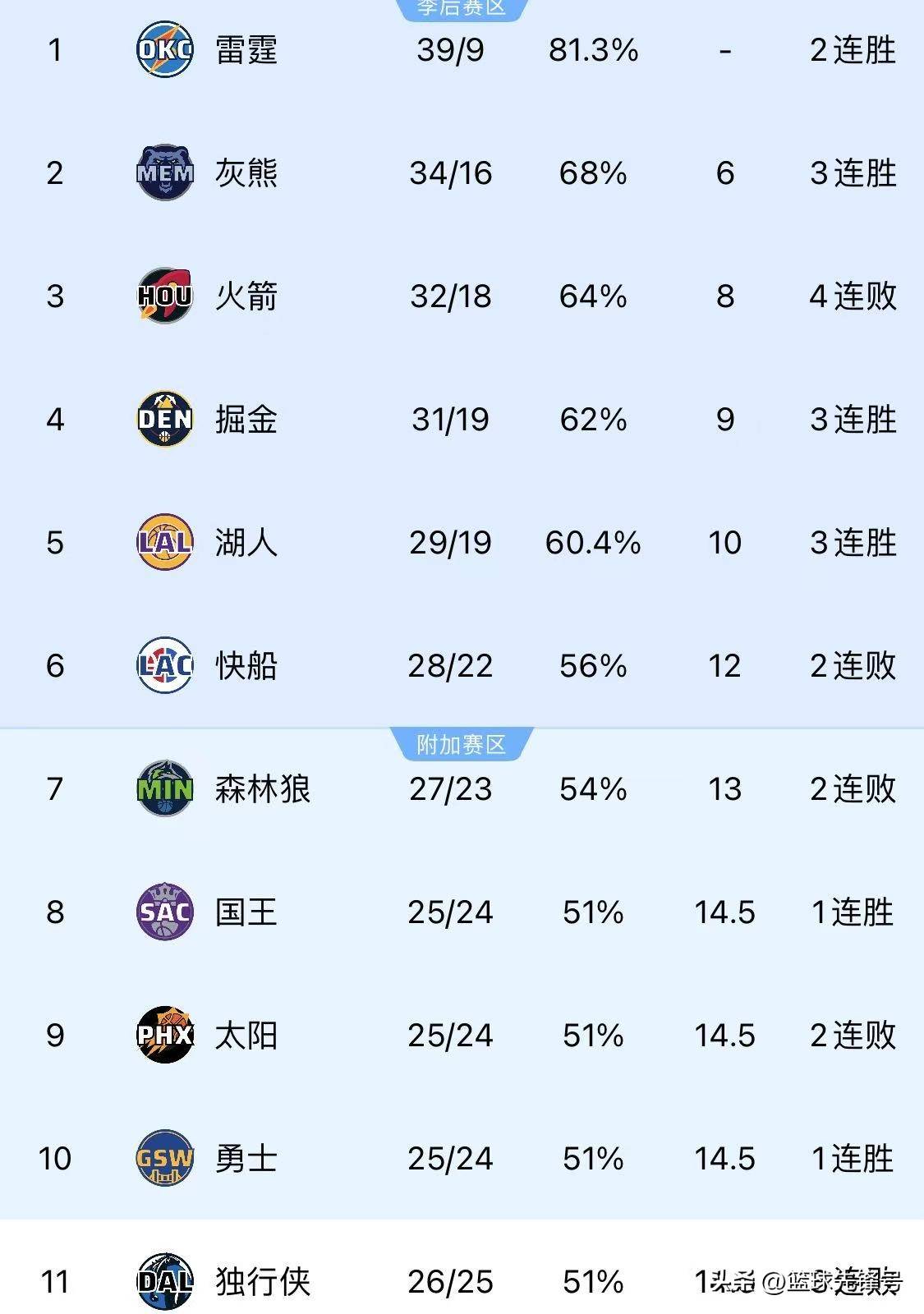Click the Clippers LAC logo
The height and width of the screenshot is (1314, 924).
pos(163,667)
